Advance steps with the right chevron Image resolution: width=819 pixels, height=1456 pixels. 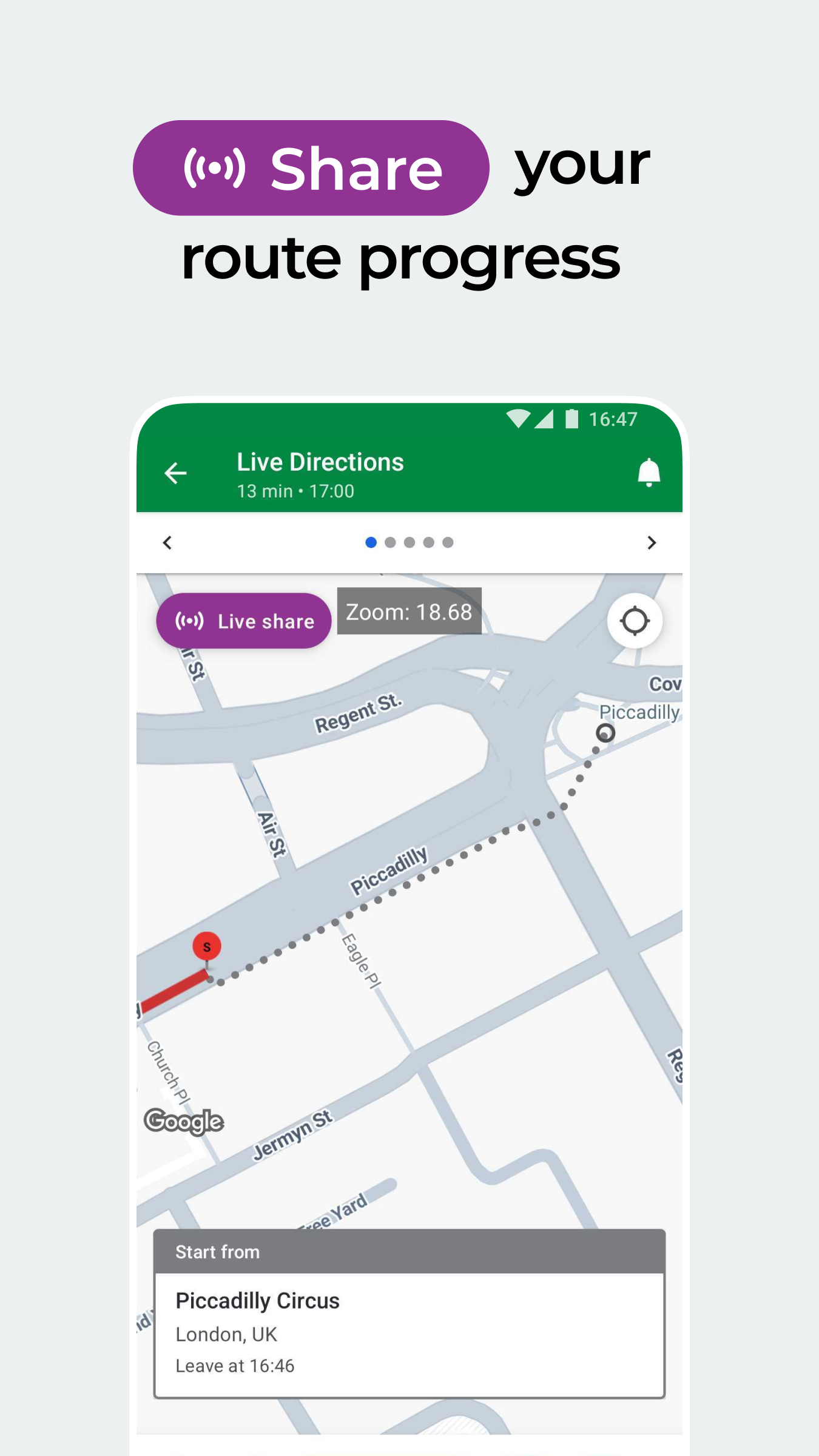tap(651, 542)
